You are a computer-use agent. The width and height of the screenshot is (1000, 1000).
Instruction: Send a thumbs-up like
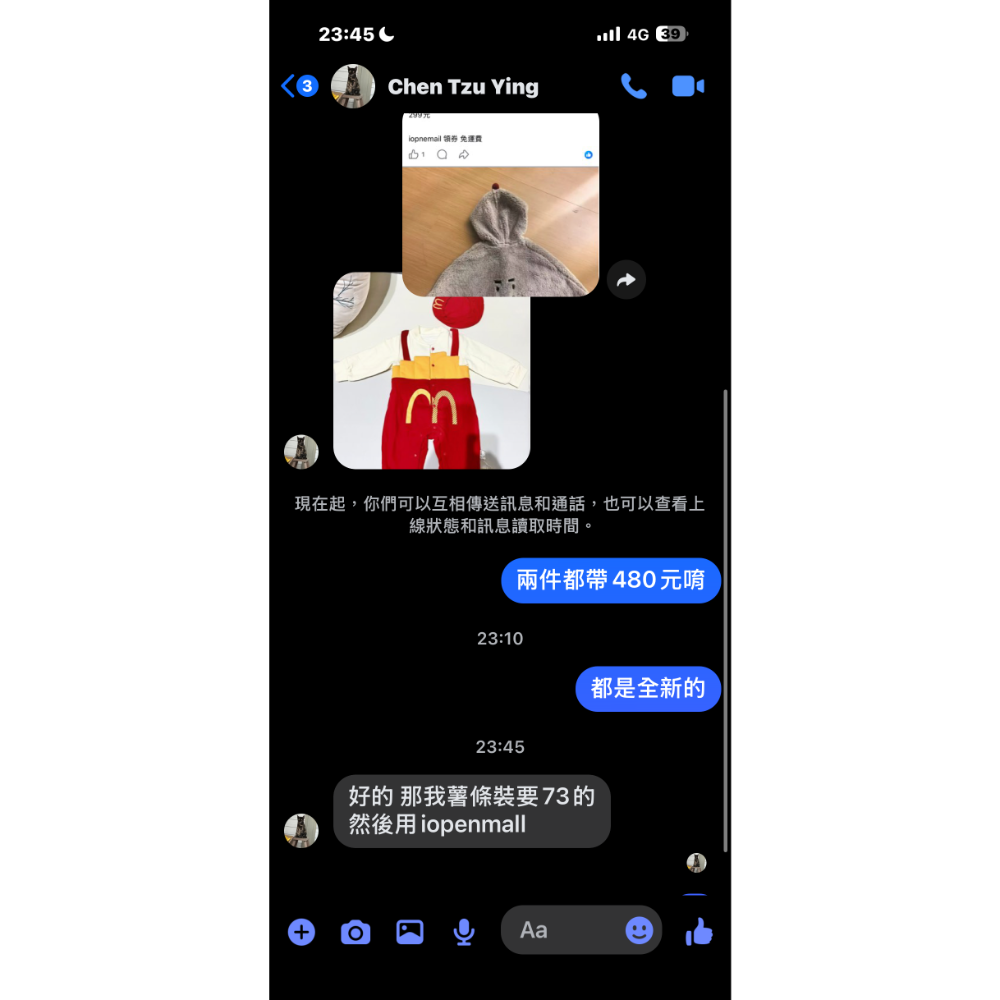pyautogui.click(x=699, y=932)
